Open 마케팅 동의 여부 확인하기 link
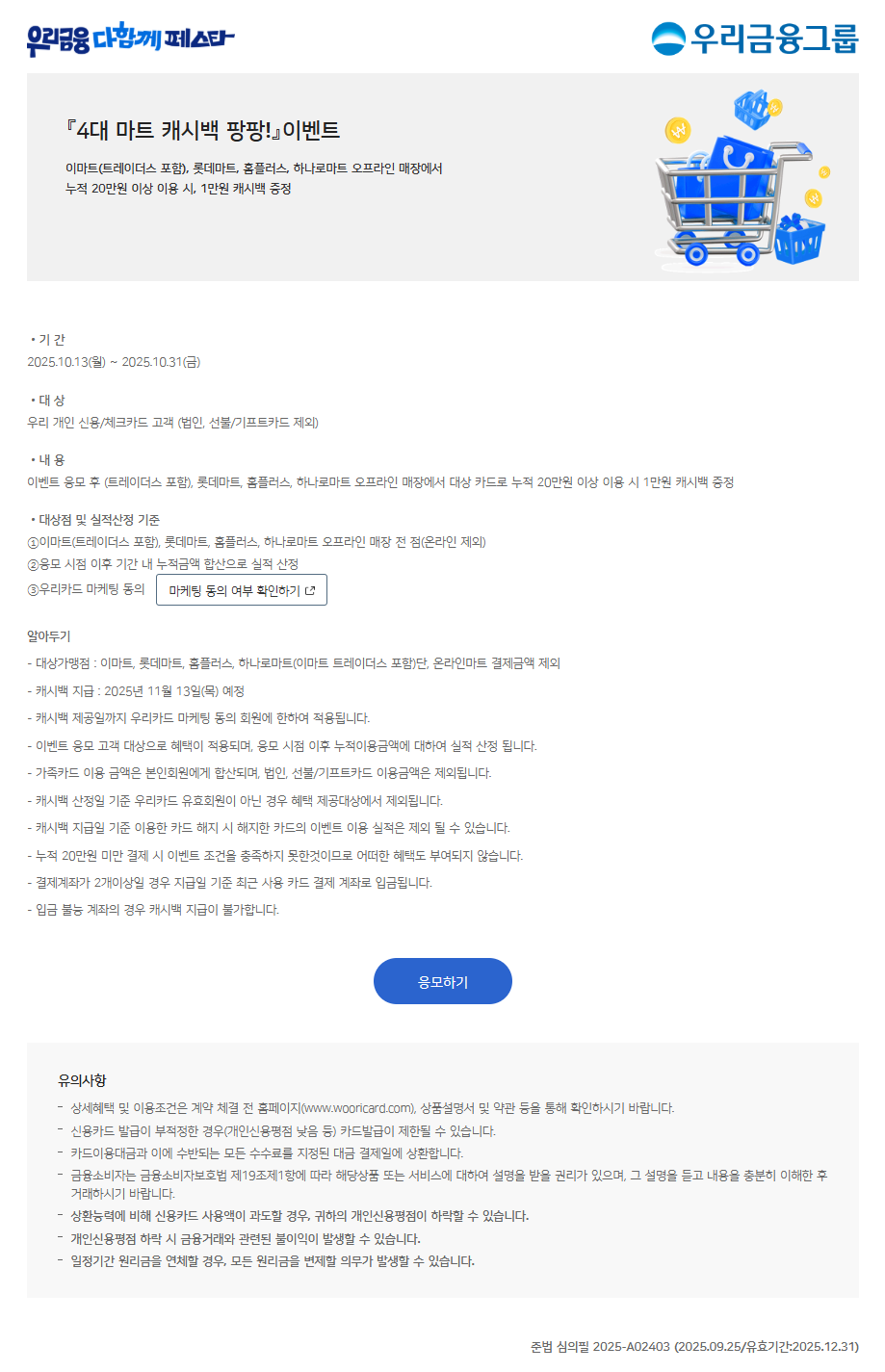 pyautogui.click(x=242, y=590)
